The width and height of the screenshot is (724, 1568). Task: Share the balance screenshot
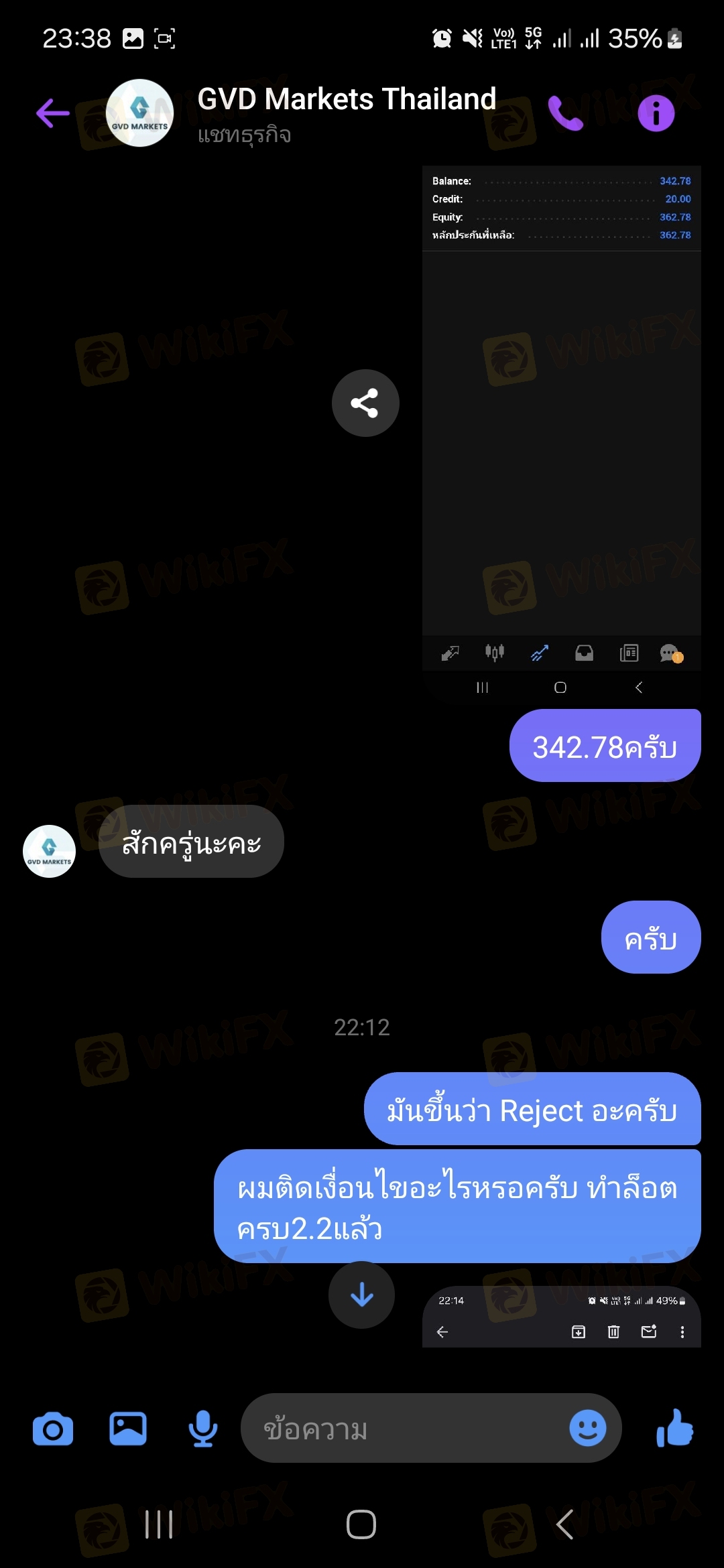[365, 403]
